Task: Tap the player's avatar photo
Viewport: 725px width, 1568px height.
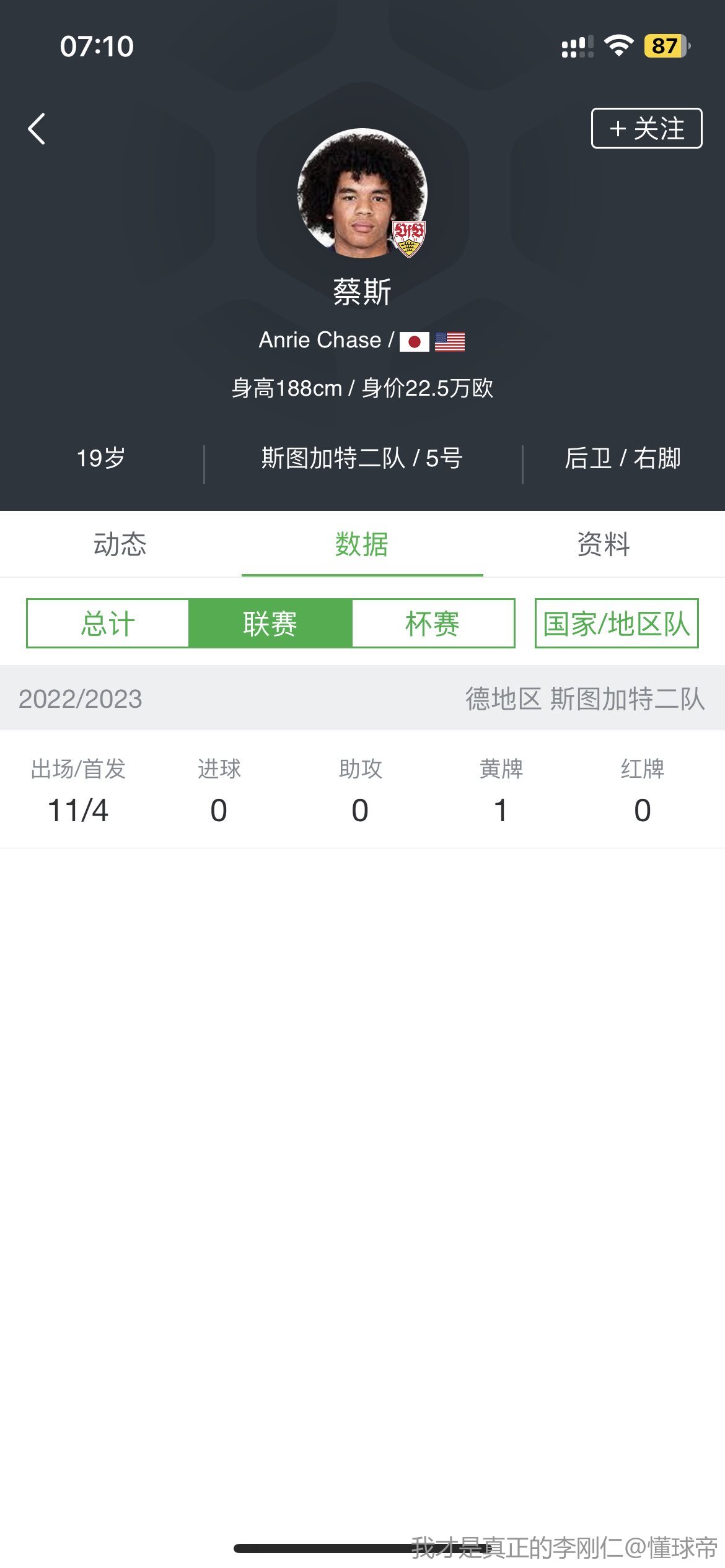Action: click(362, 193)
